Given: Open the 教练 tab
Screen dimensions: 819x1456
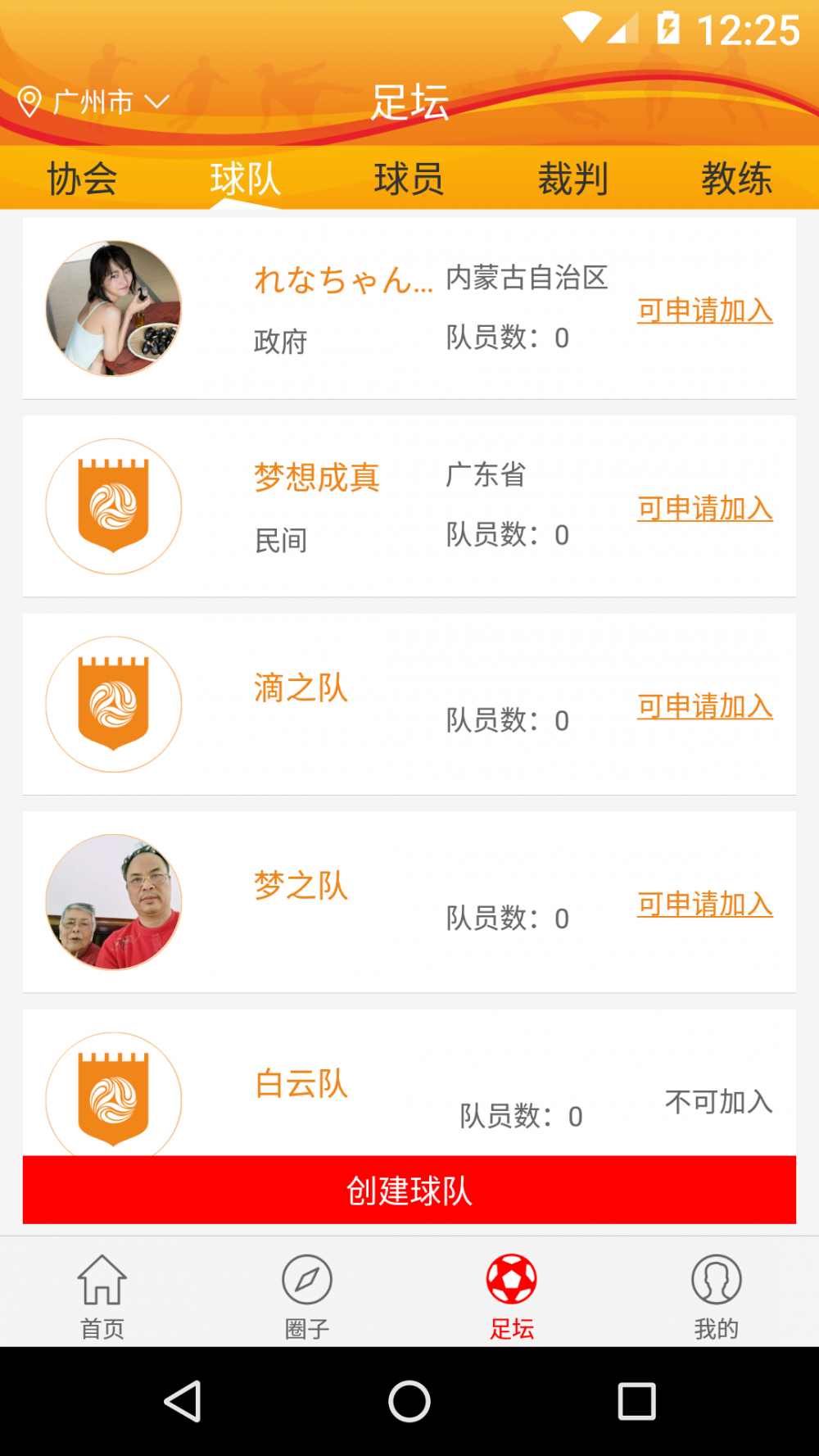Looking at the screenshot, I should point(736,177).
